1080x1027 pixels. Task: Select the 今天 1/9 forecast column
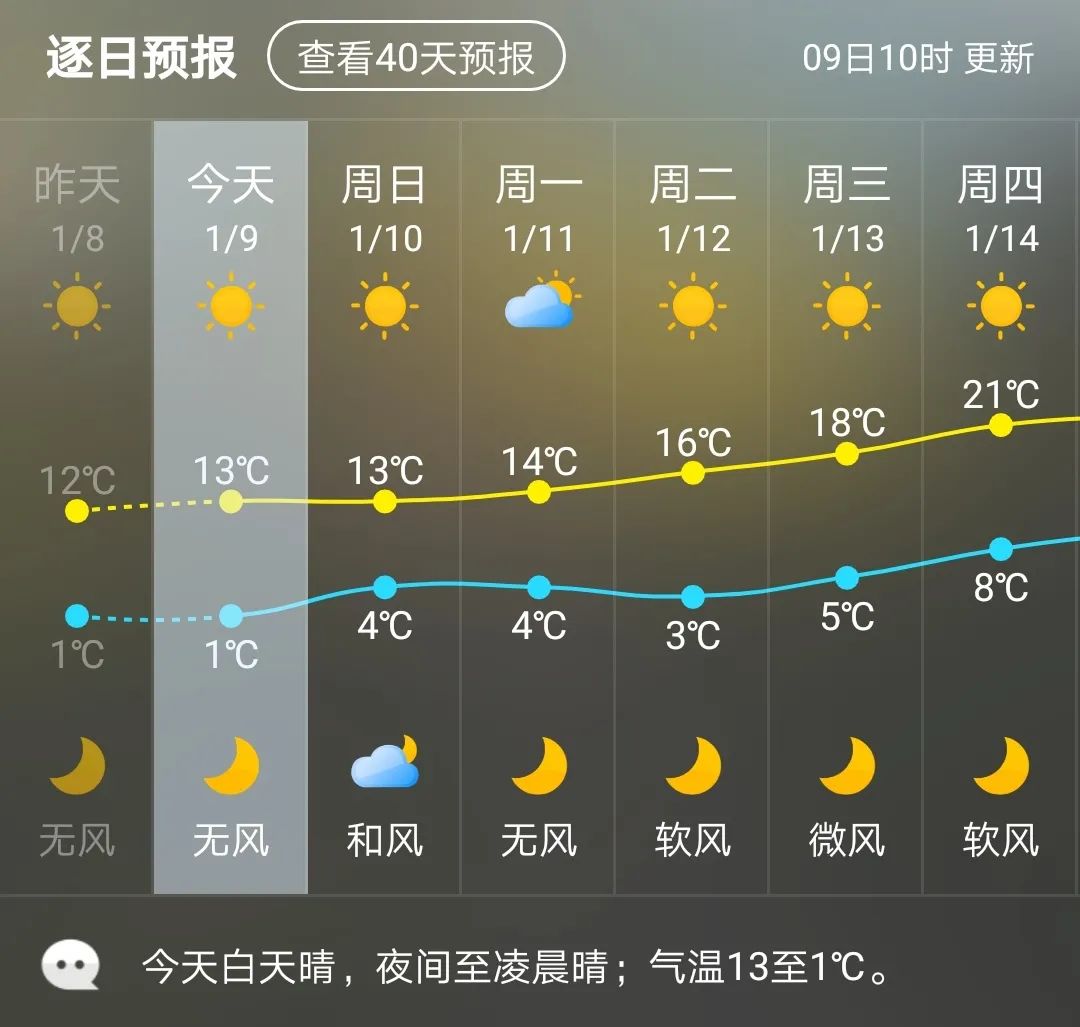231,506
